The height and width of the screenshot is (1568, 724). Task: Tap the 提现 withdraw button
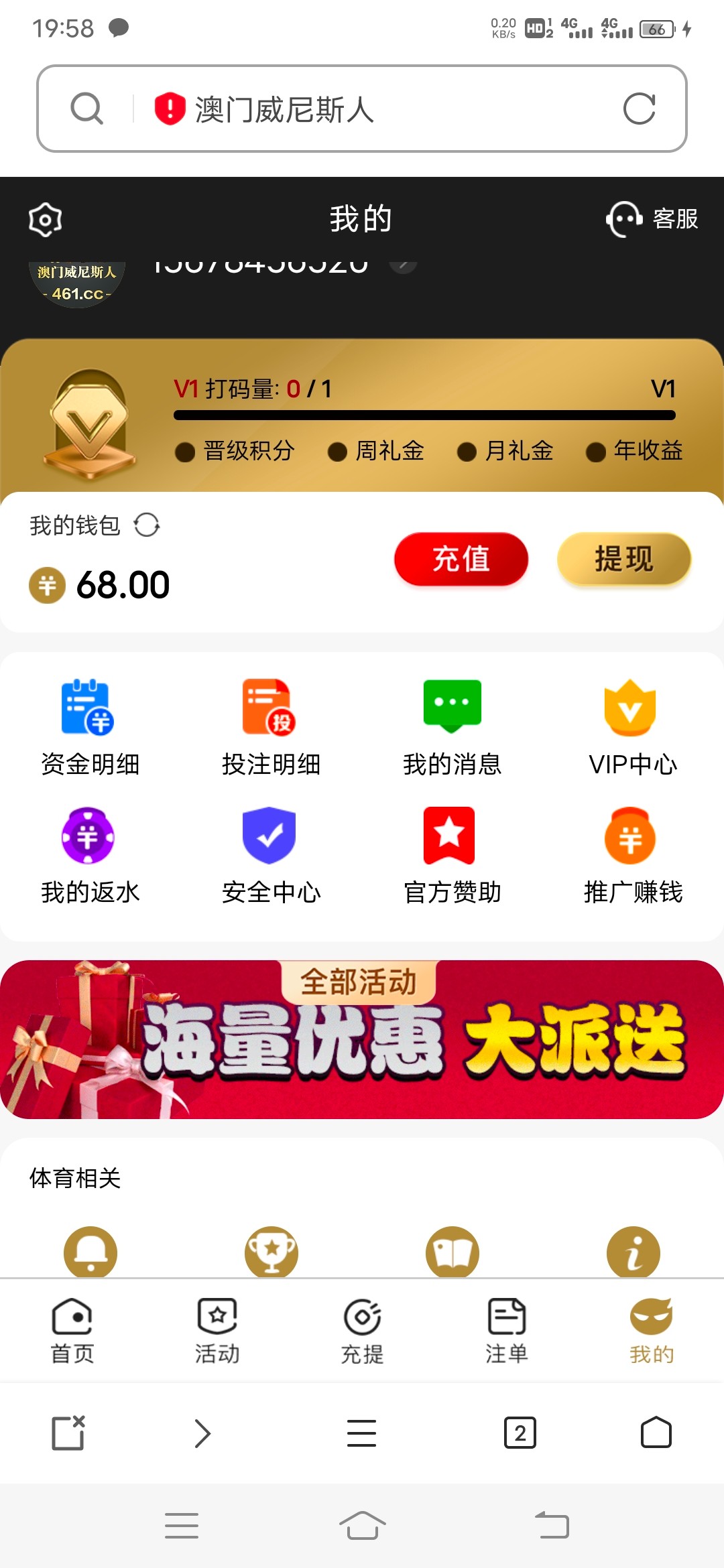[623, 559]
